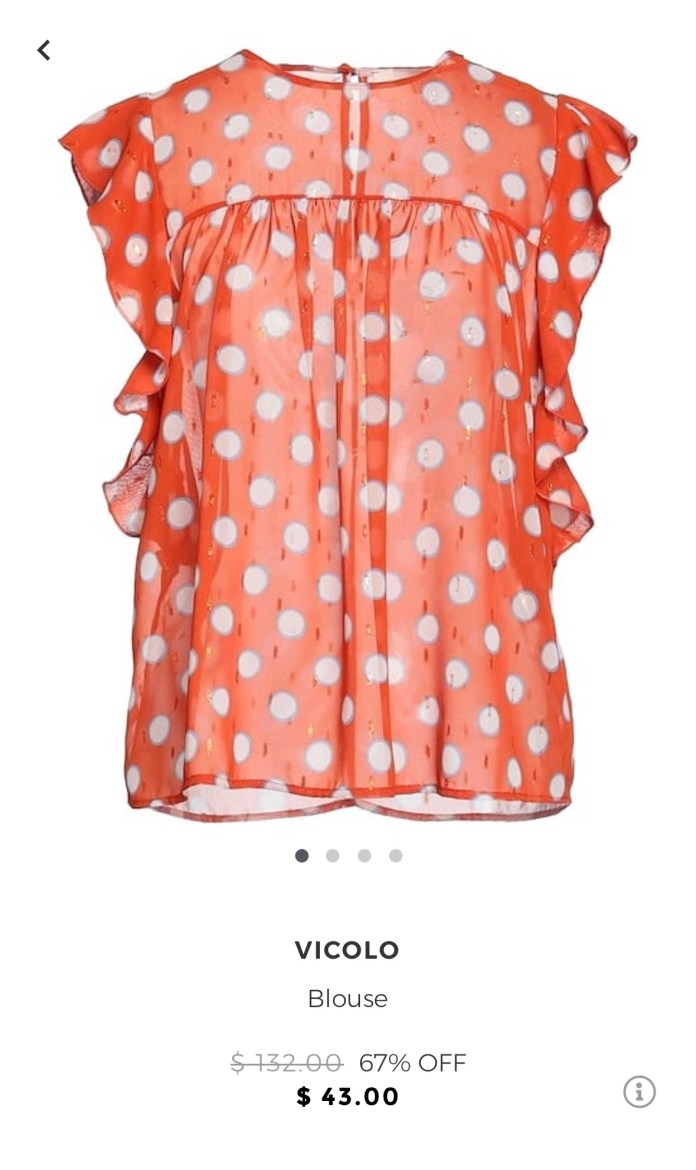Jump to the second product photo dot
This screenshot has width=696, height=1170.
click(333, 856)
